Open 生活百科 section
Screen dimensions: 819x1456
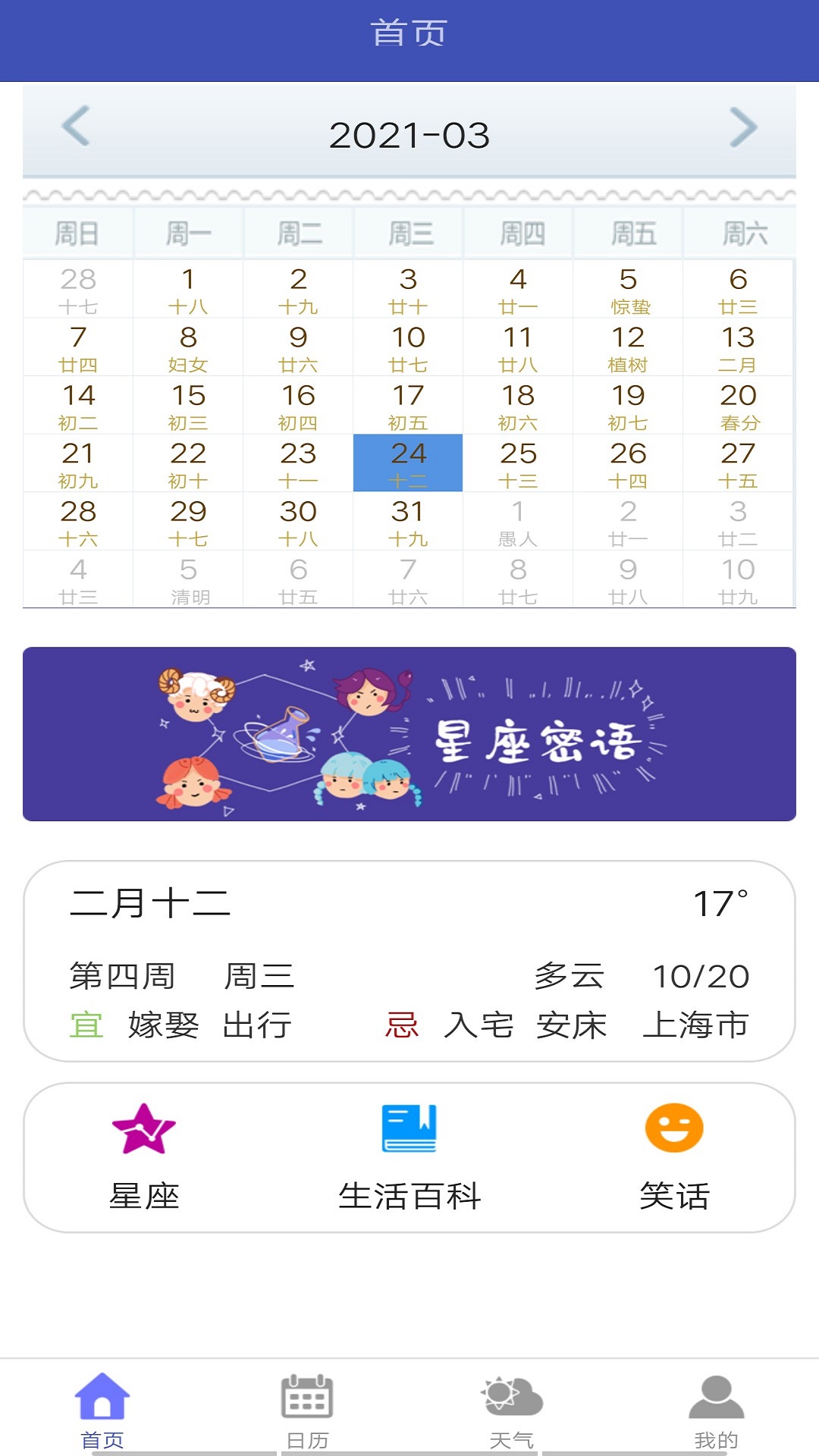point(409,1157)
